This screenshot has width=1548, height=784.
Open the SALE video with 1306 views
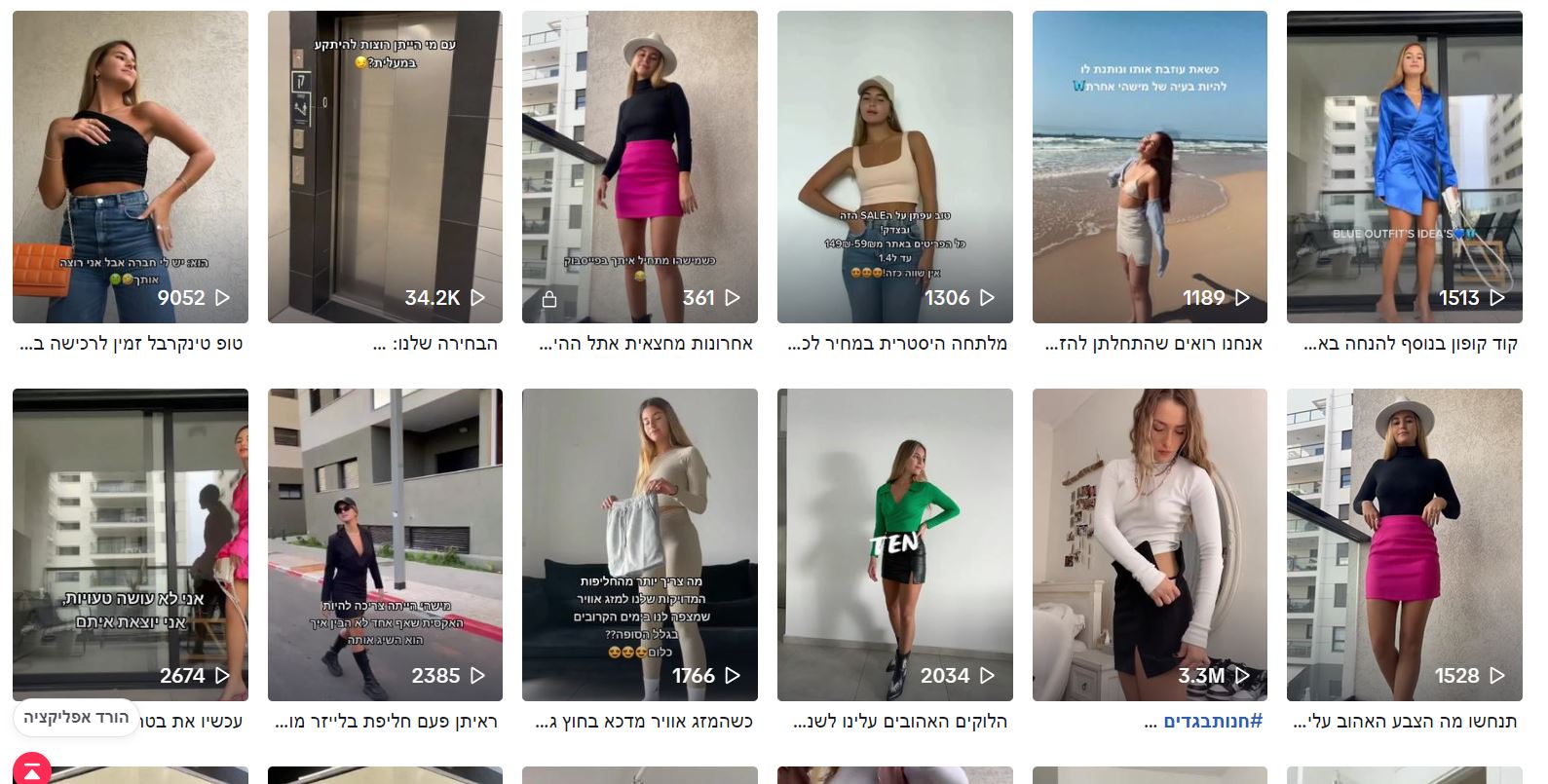[x=894, y=167]
